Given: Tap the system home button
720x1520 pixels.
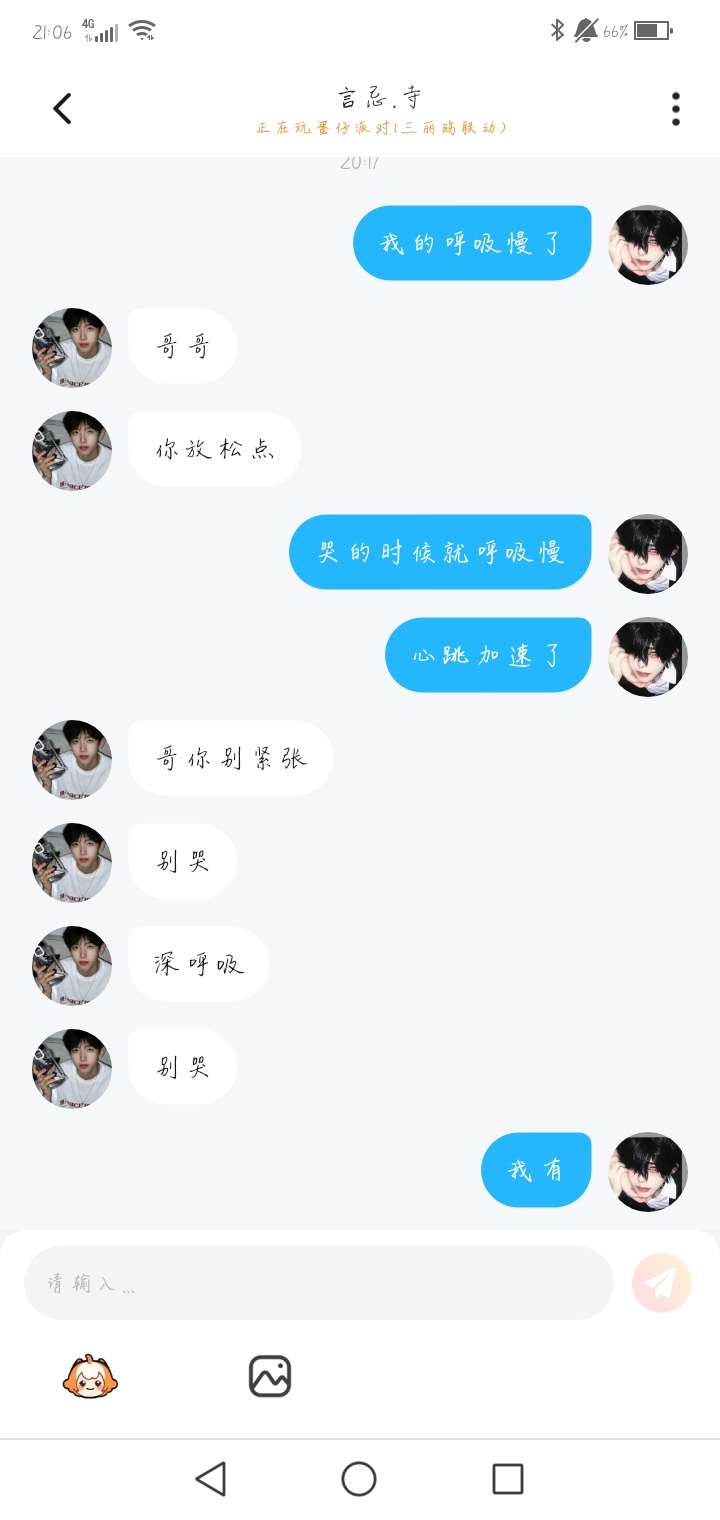Looking at the screenshot, I should click(359, 1479).
